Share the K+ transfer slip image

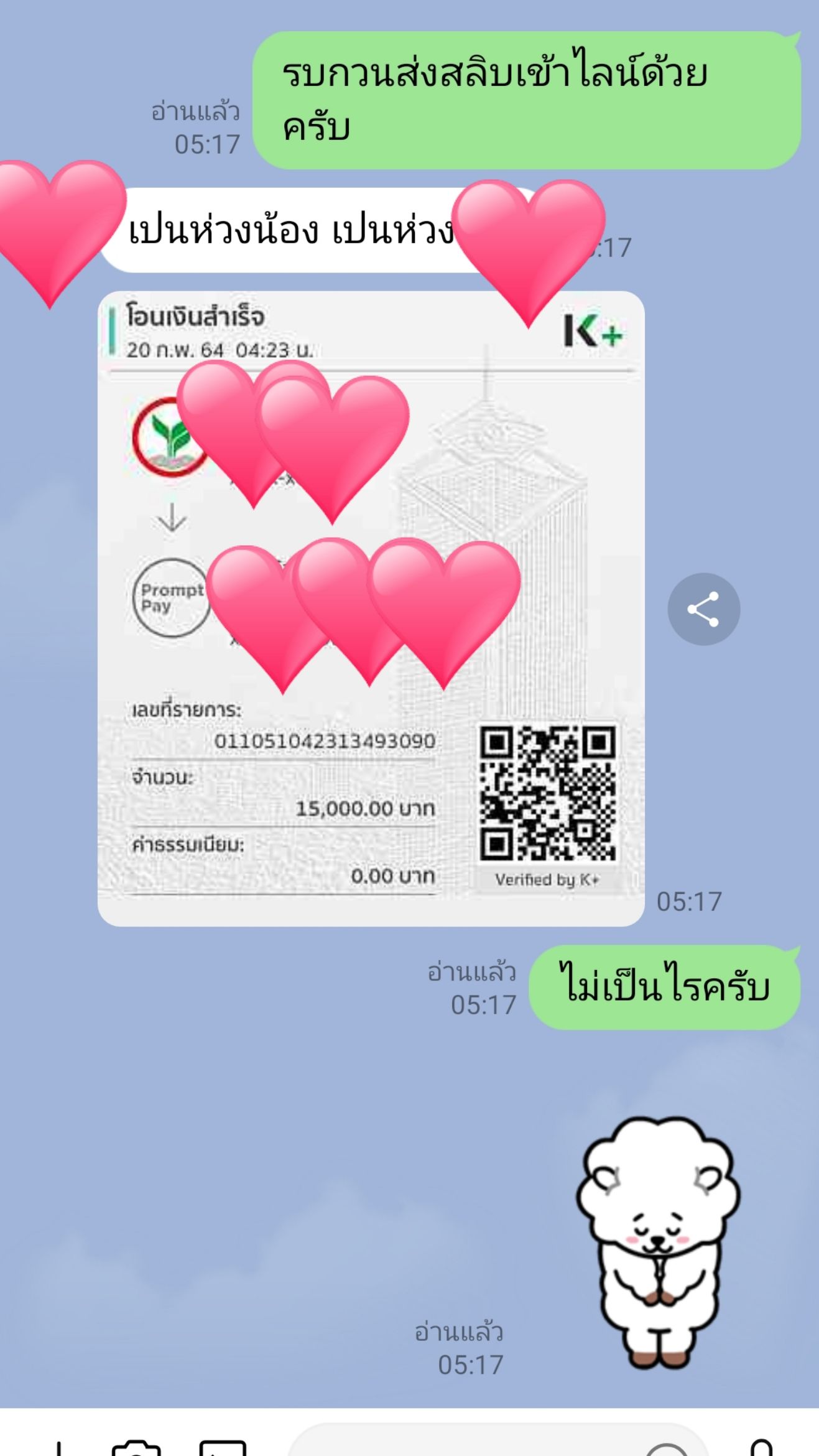coord(703,609)
